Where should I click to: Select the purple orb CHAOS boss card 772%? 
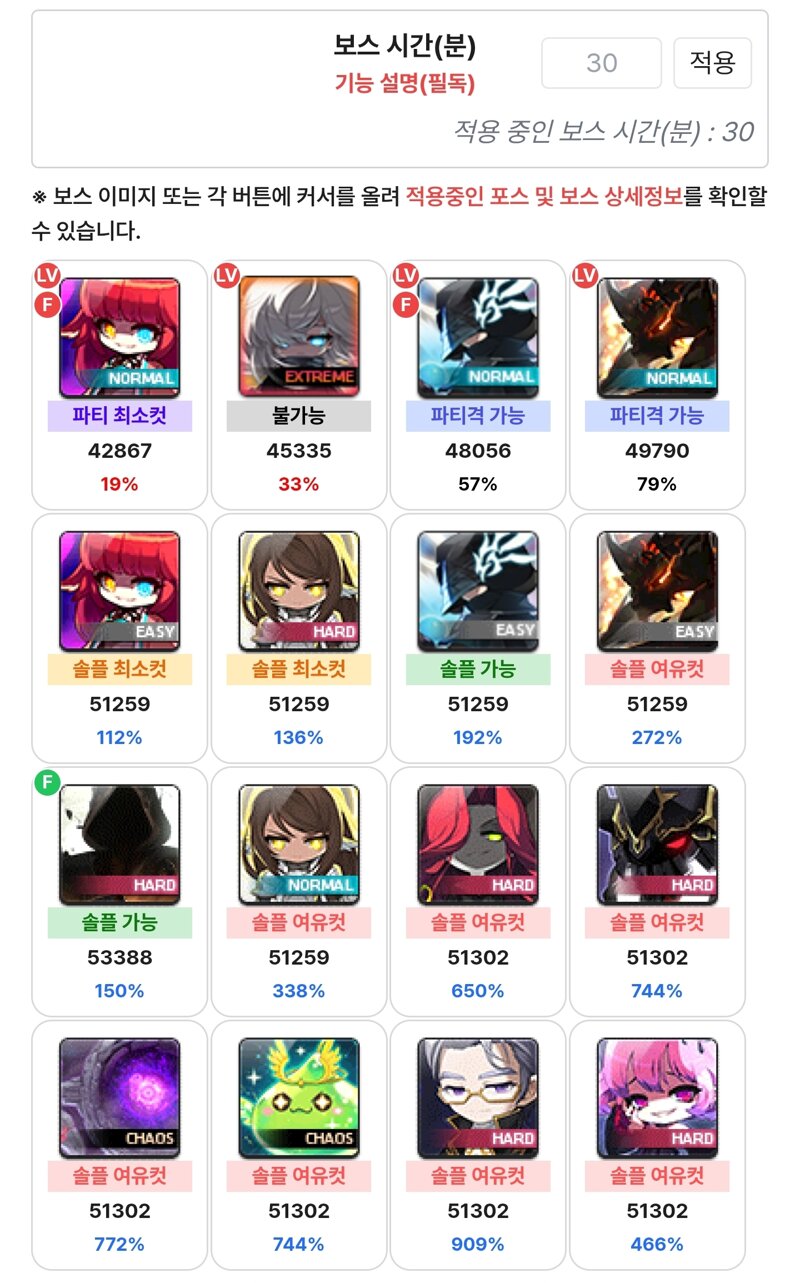[x=120, y=1144]
